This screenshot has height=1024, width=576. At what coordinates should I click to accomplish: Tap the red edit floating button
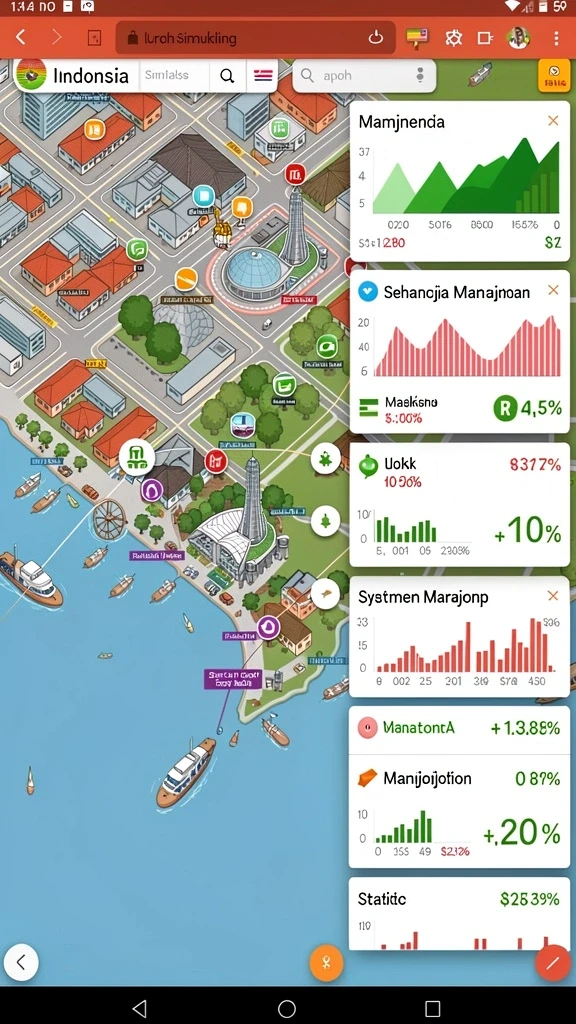click(553, 963)
